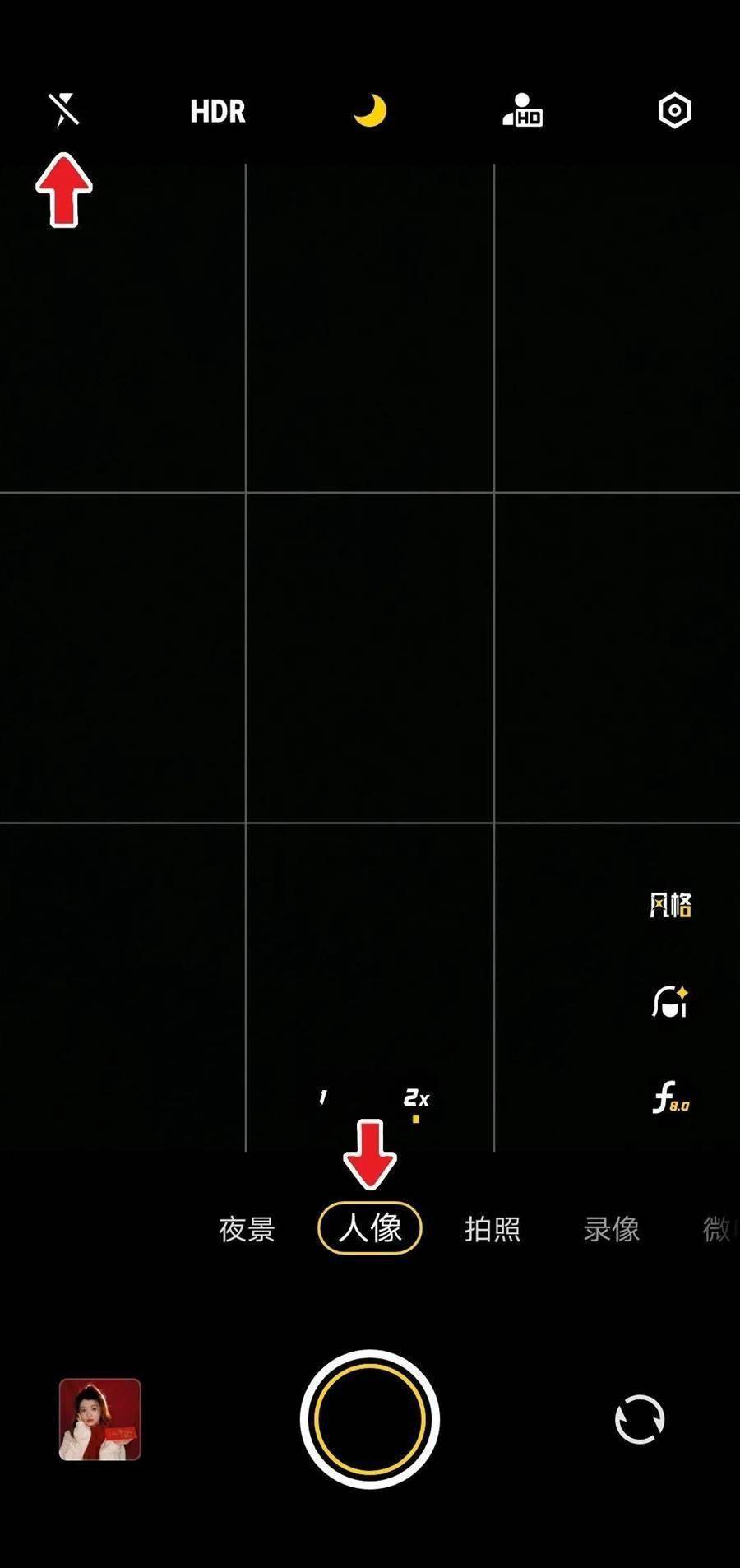Screen dimensions: 740x1568
Task: Adjust the f8.0 aperture setting
Action: 670,1098
